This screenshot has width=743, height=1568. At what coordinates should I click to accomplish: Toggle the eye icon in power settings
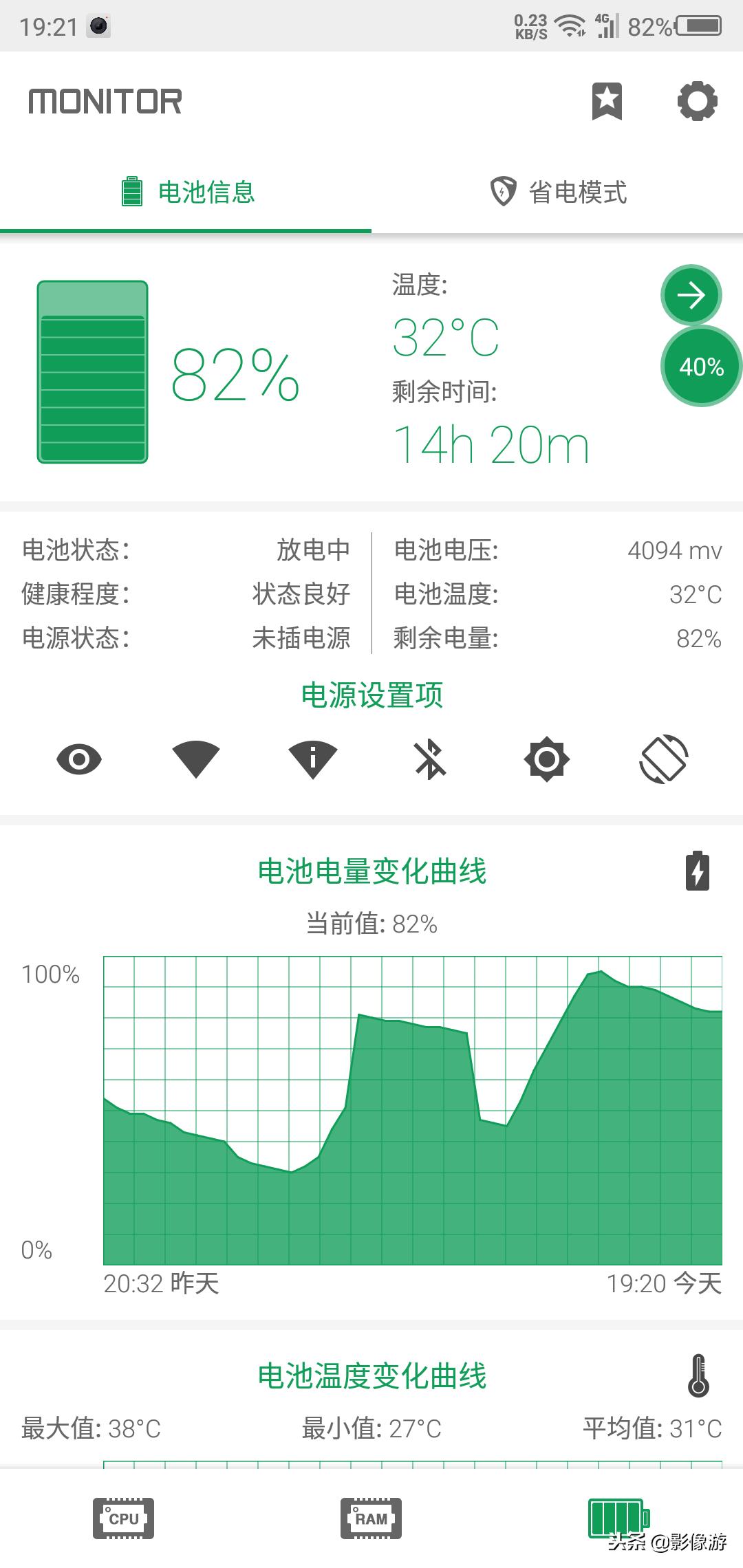click(x=79, y=759)
